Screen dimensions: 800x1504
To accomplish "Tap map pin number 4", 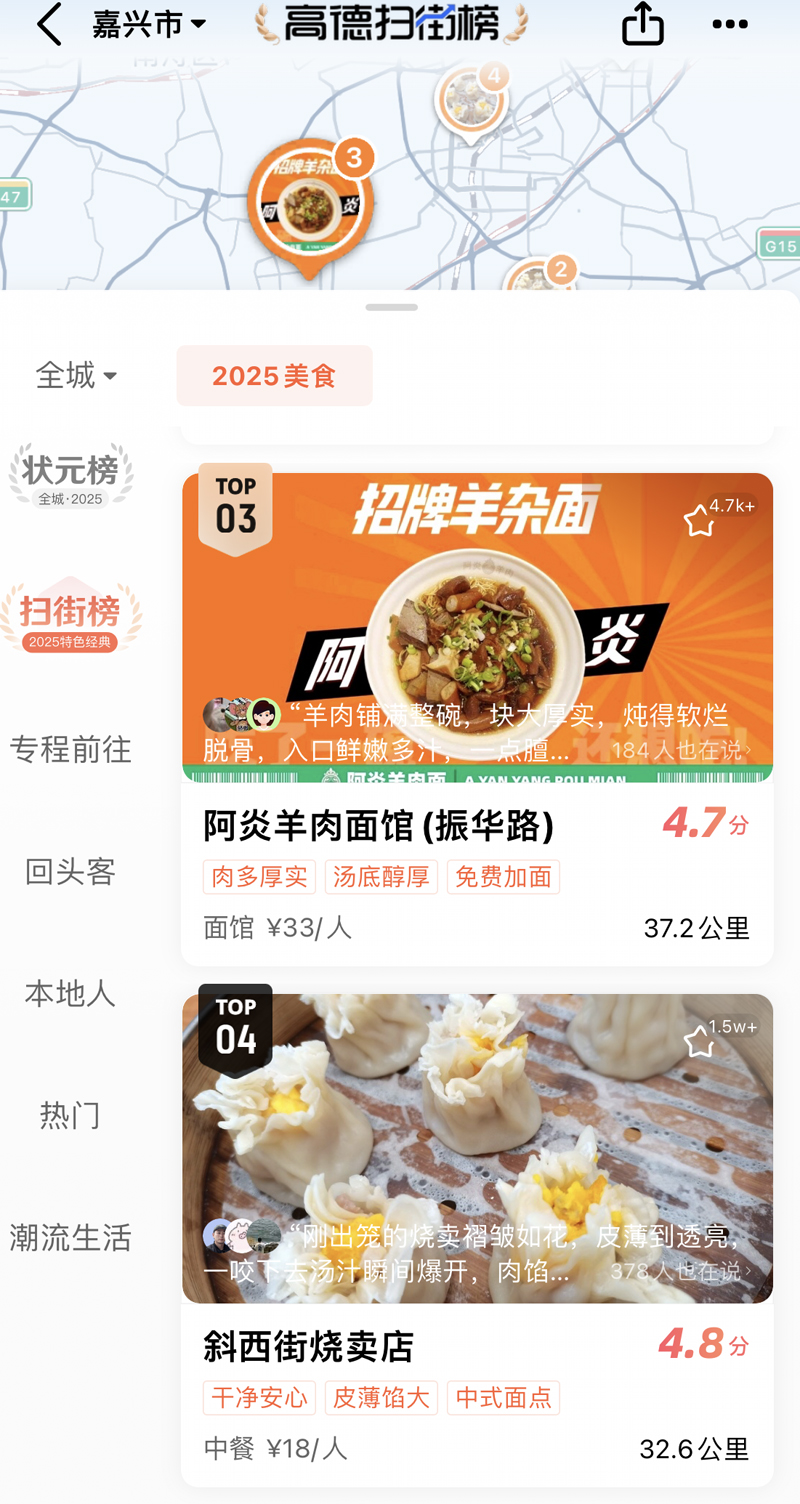I will pyautogui.click(x=470, y=100).
